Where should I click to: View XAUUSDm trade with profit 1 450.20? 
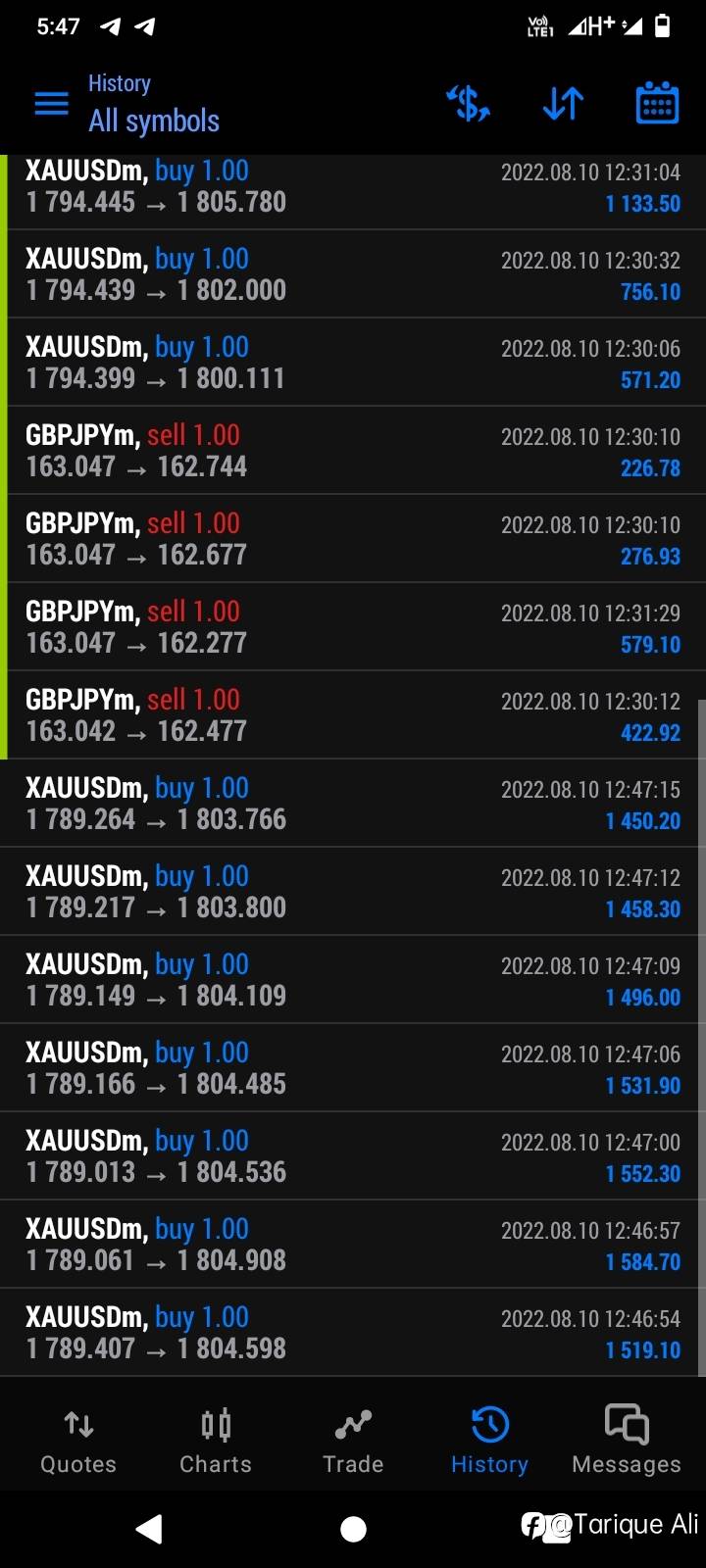[353, 804]
